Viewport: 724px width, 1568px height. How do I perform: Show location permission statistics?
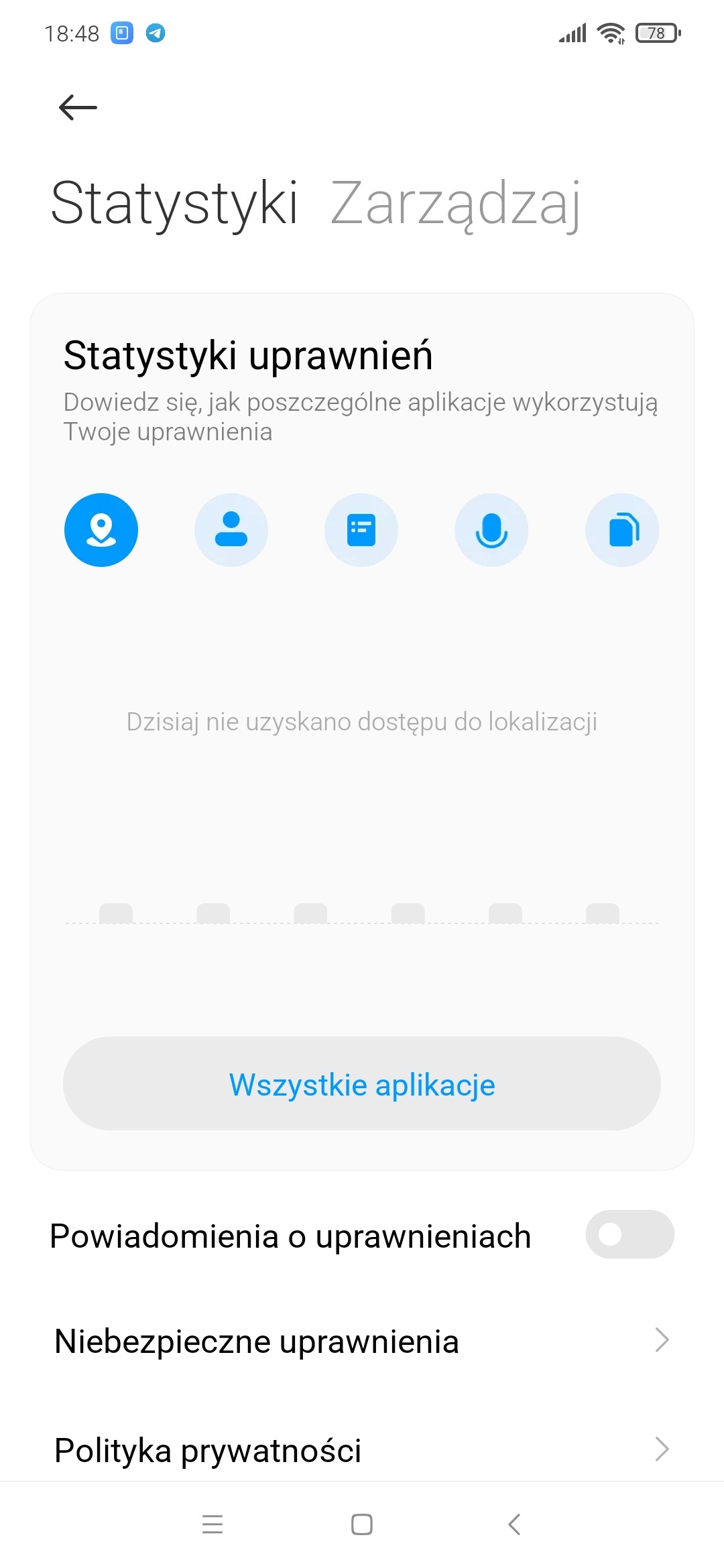pos(101,530)
